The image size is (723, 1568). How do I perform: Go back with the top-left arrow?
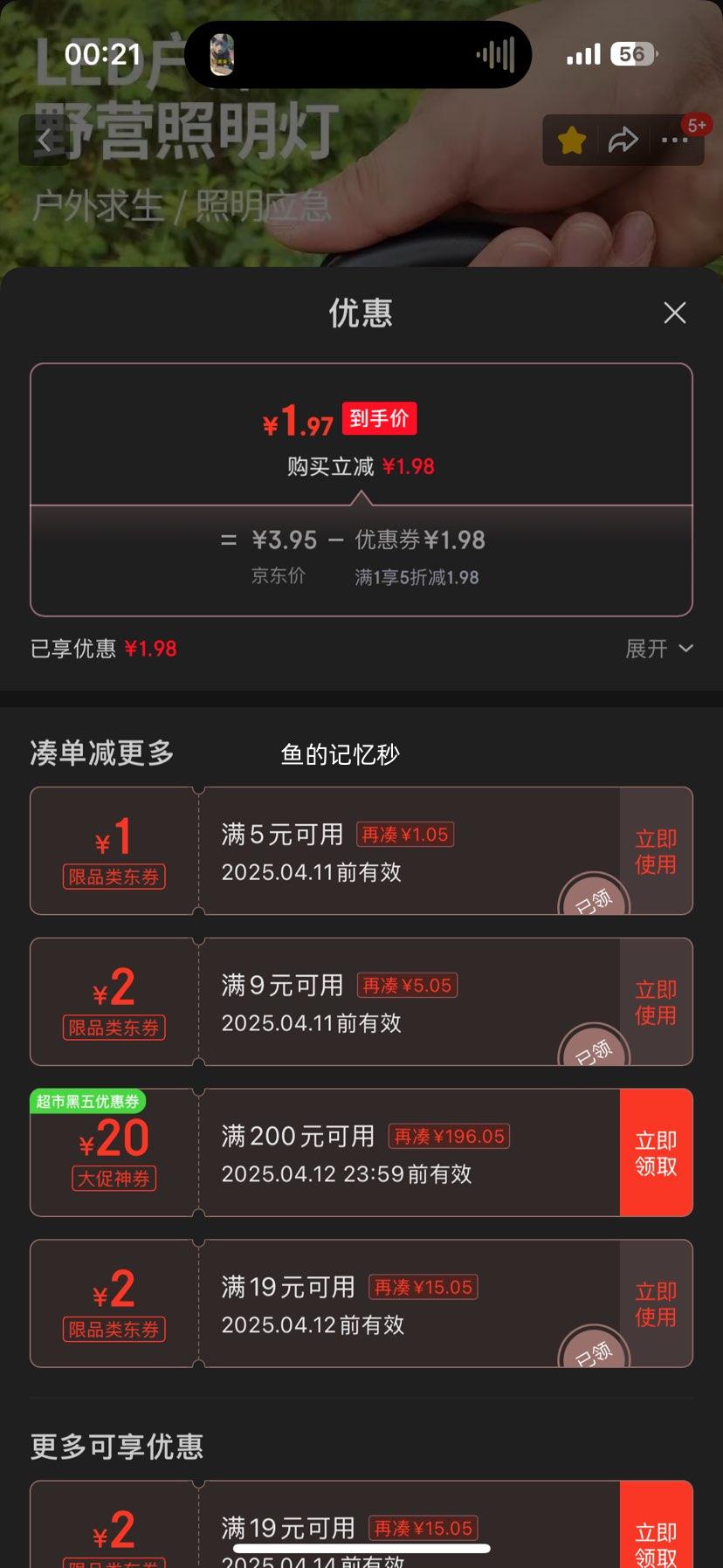tap(45, 140)
